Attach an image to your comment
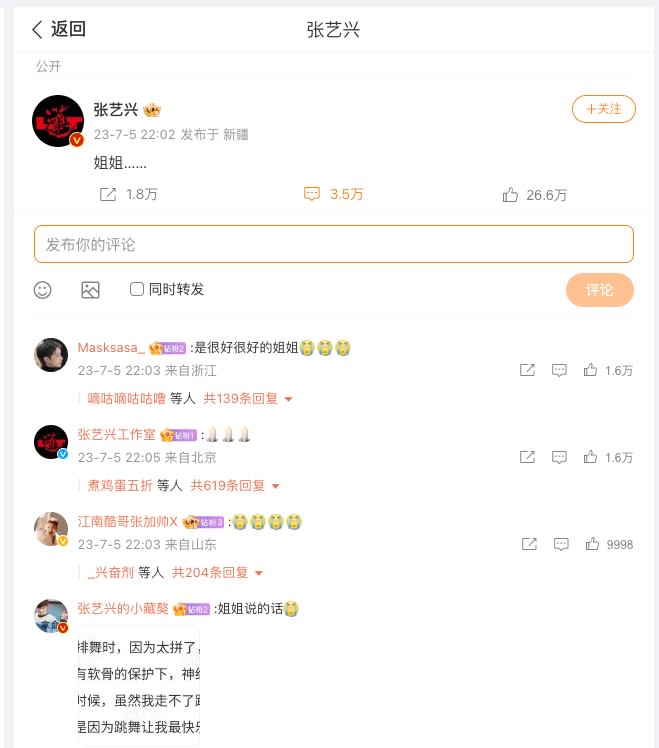Screen dimensions: 659x748 tap(90, 290)
